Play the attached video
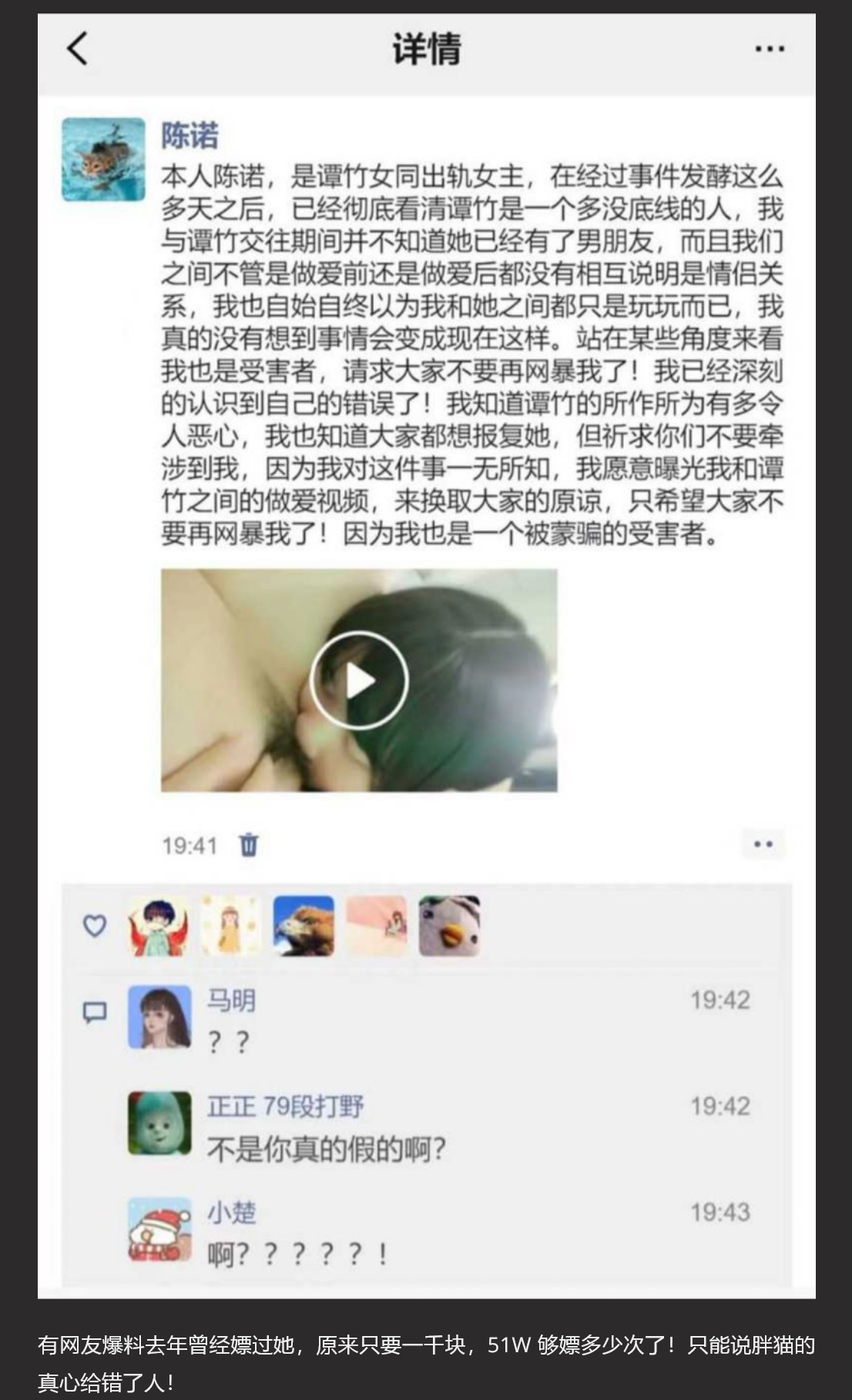Screen dimensions: 852x1400 pos(361,678)
